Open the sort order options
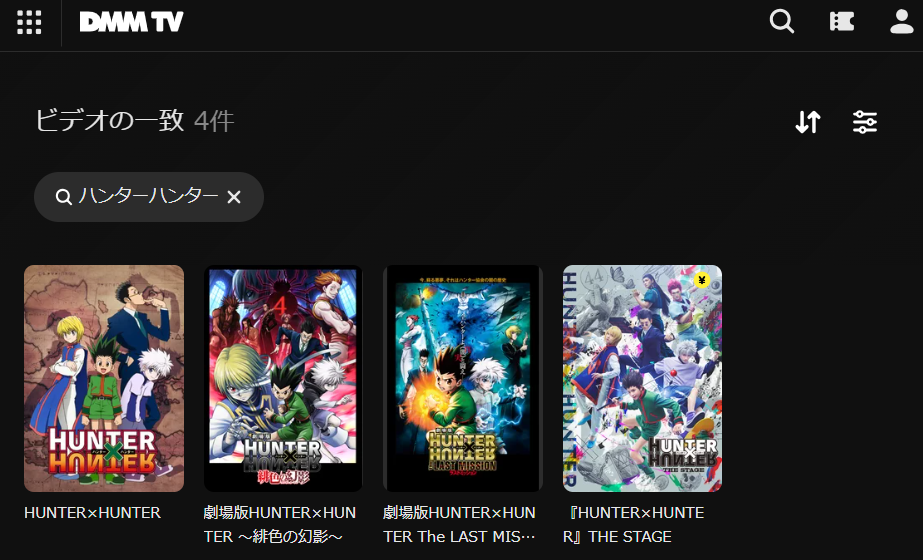Image resolution: width=923 pixels, height=560 pixels. click(x=808, y=122)
